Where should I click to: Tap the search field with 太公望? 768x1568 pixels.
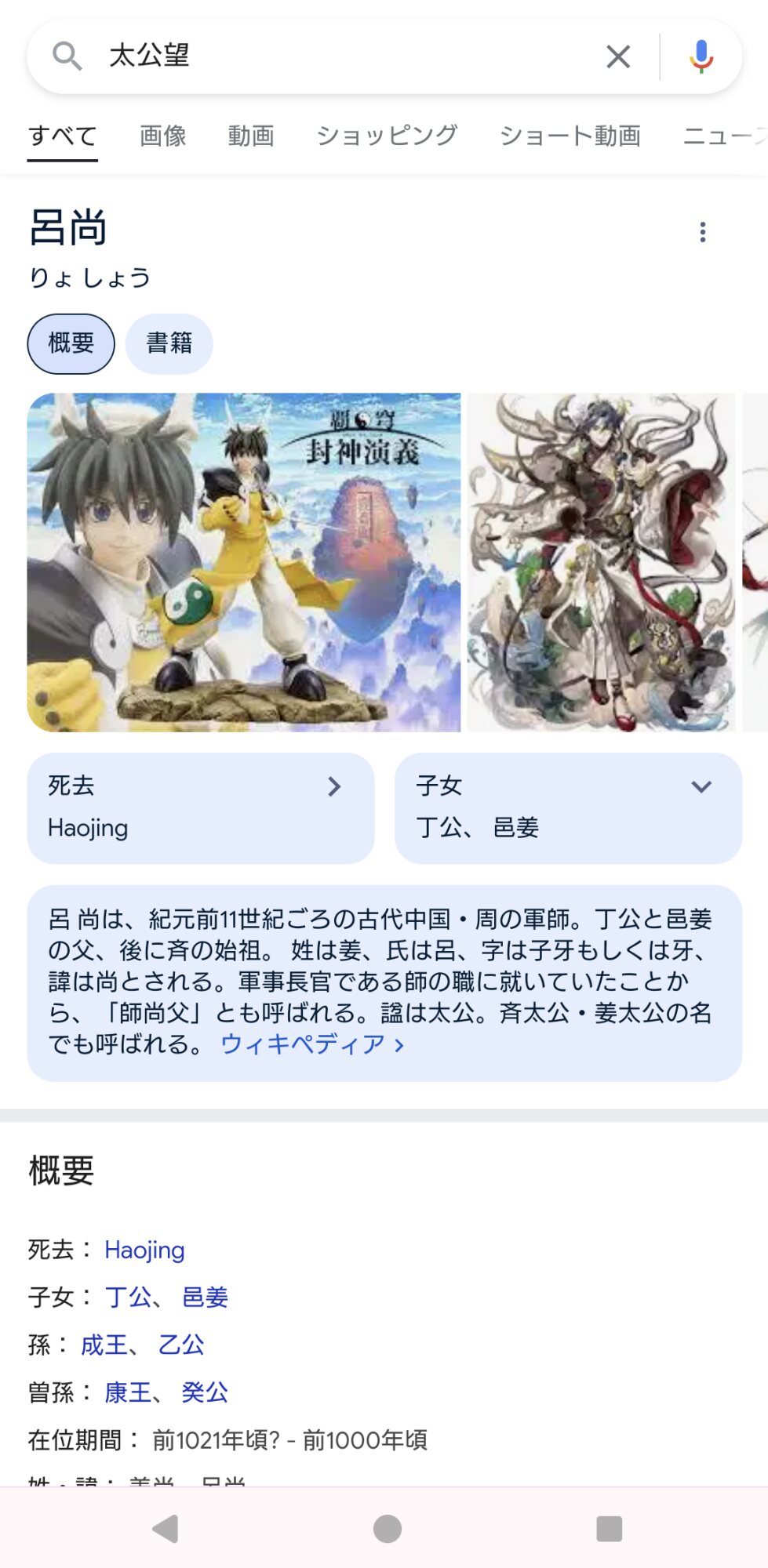click(345, 56)
